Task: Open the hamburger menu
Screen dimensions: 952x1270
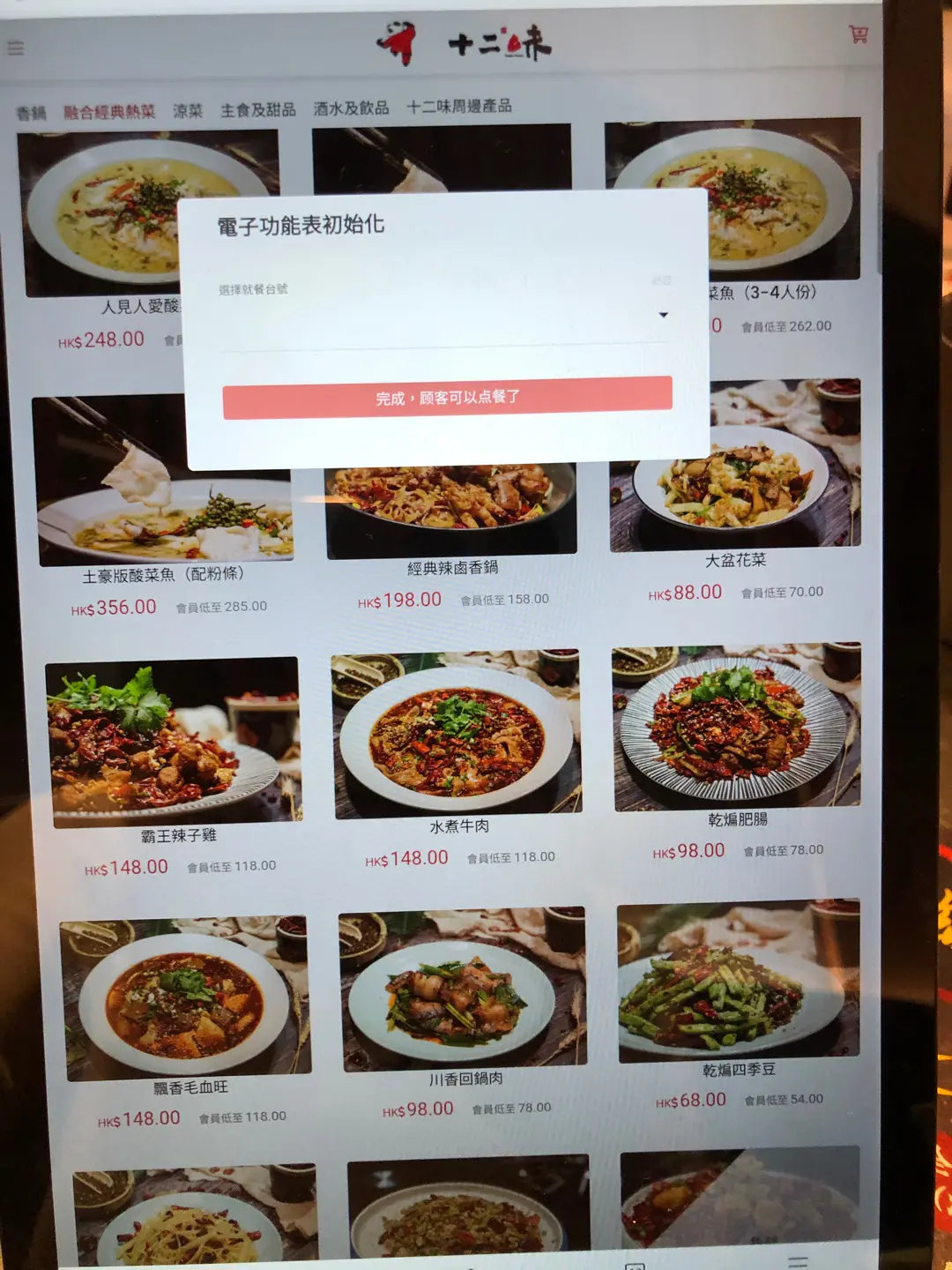Action: tap(16, 49)
